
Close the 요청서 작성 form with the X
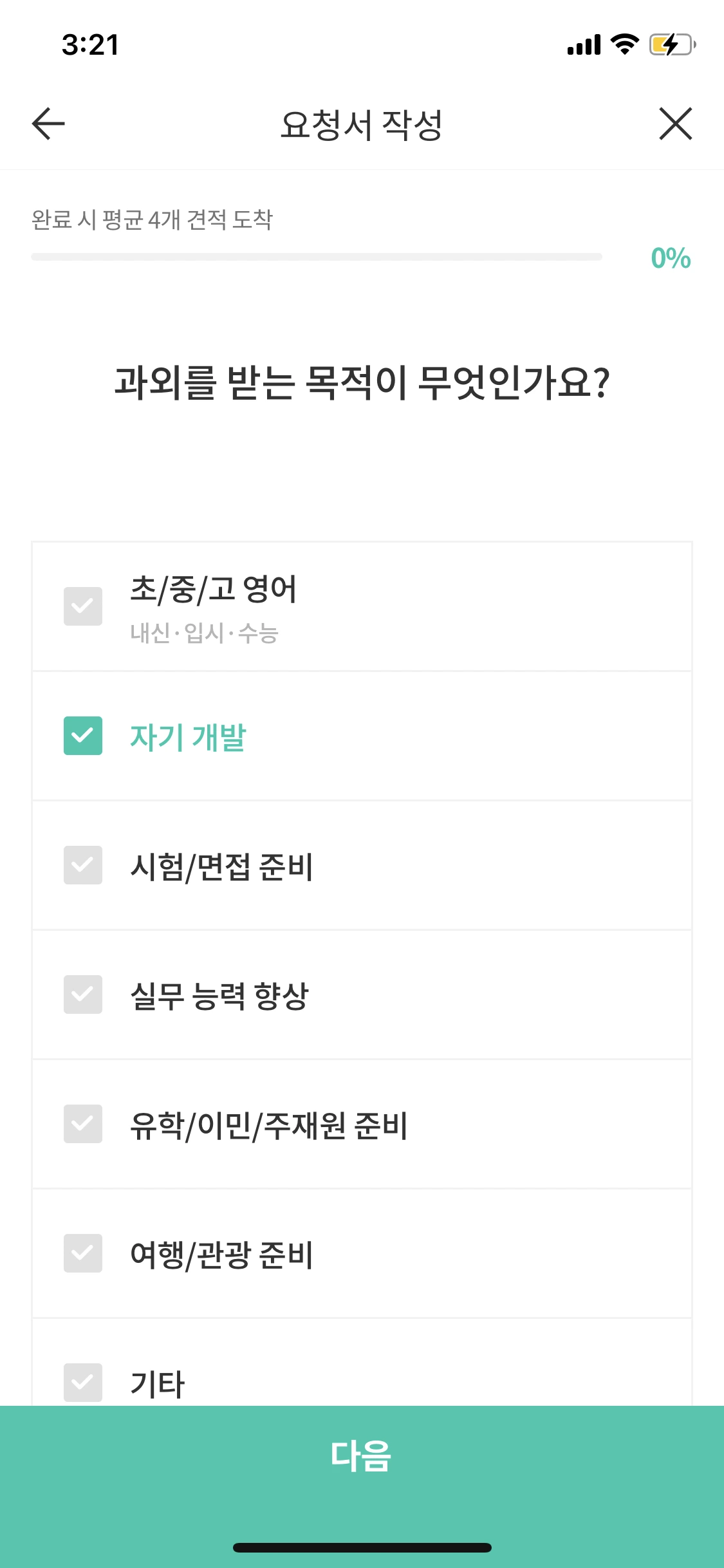pos(676,124)
